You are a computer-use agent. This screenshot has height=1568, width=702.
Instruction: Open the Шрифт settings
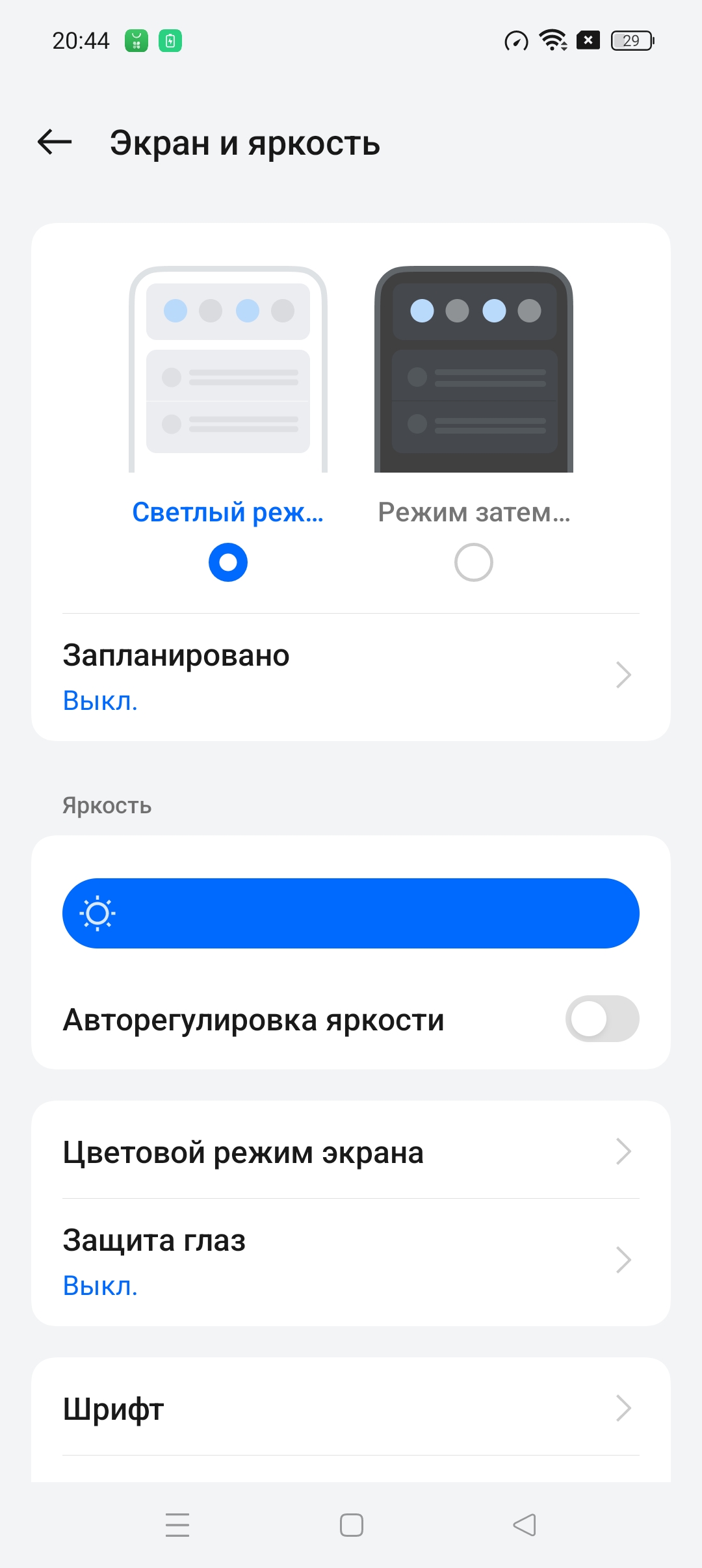[351, 1409]
